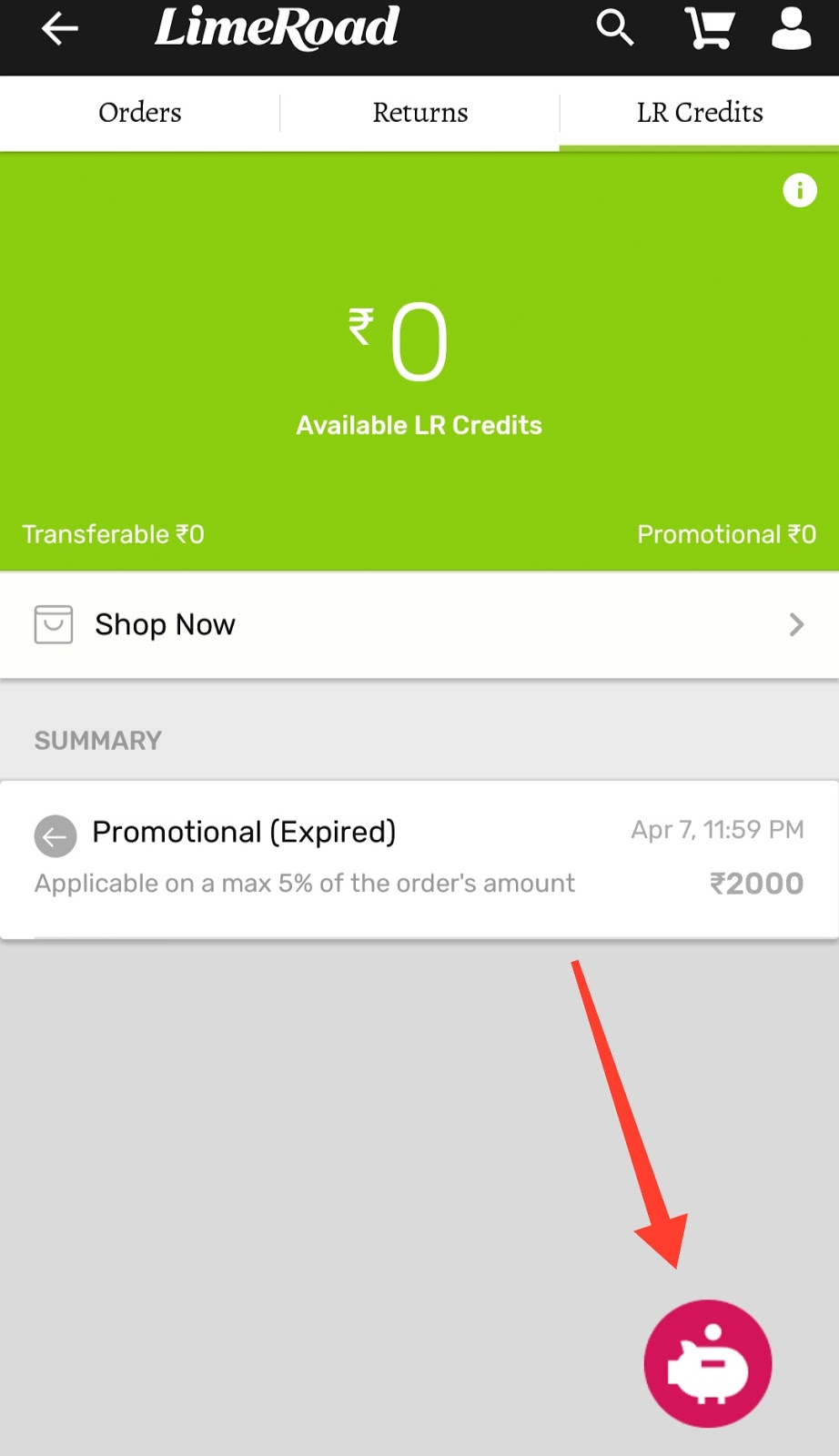Tap the pink piggy bank floating button
The height and width of the screenshot is (1456, 839).
point(708,1363)
